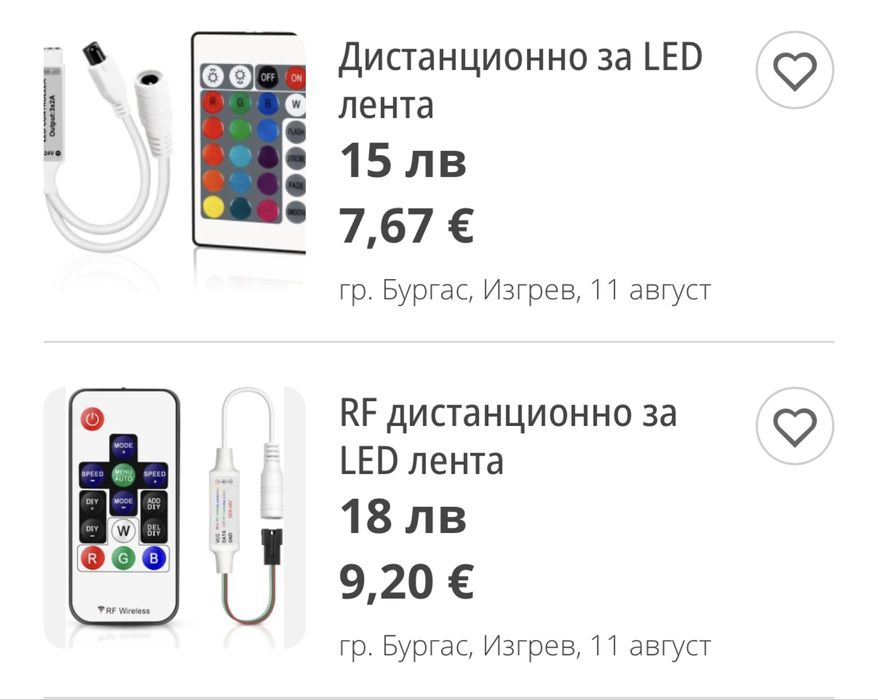Viewport: 878px width, 700px height.
Task: Favorite the 15 лв LED remote listing
Action: 795,72
